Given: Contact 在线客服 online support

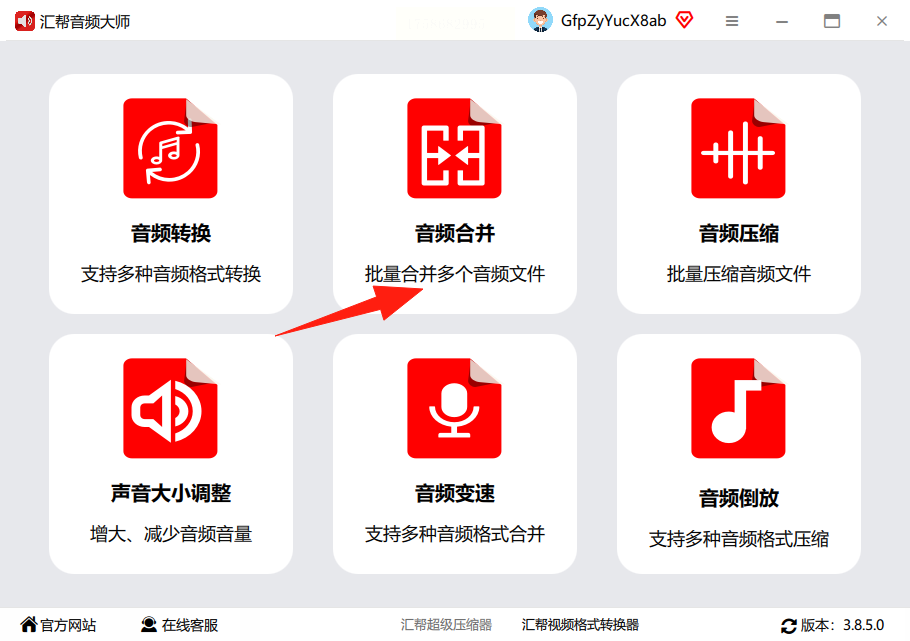Looking at the screenshot, I should (x=179, y=625).
